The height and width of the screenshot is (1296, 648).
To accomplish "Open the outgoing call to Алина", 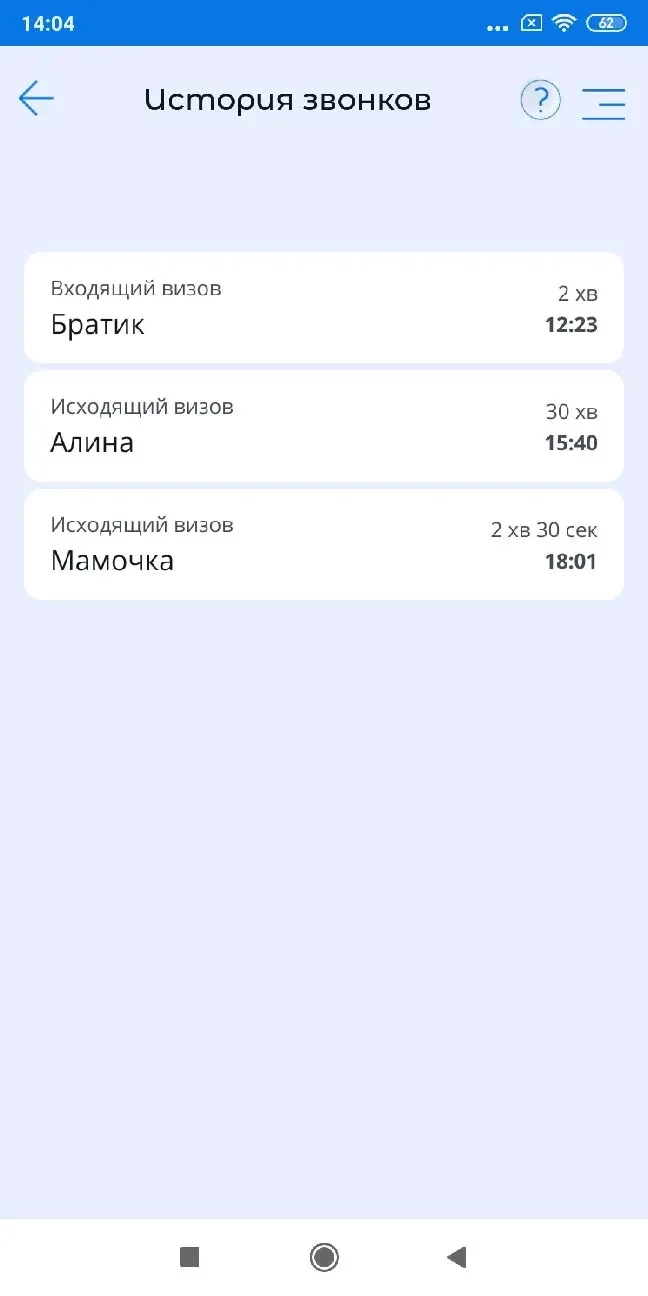I will tap(323, 426).
